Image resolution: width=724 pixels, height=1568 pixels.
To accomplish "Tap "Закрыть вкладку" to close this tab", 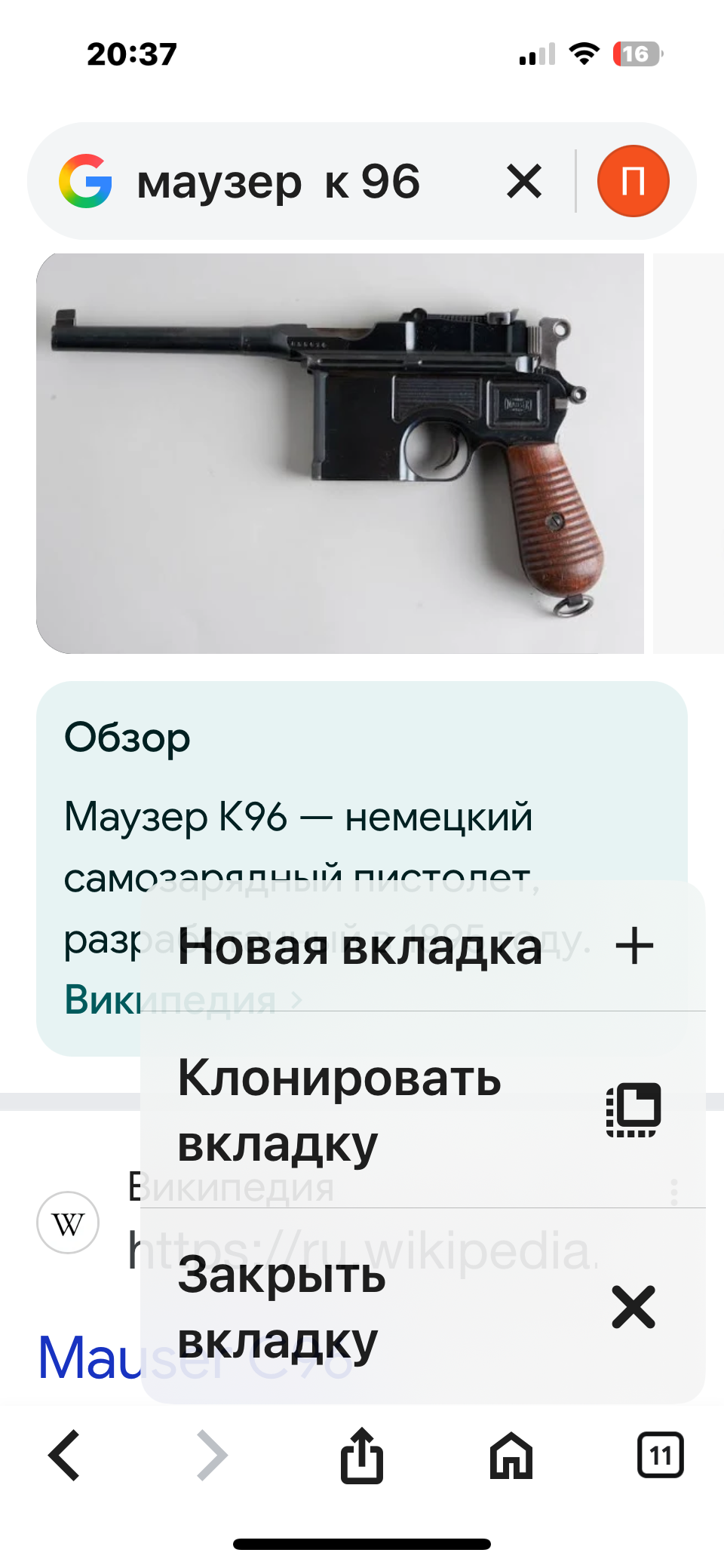I will [422, 1307].
